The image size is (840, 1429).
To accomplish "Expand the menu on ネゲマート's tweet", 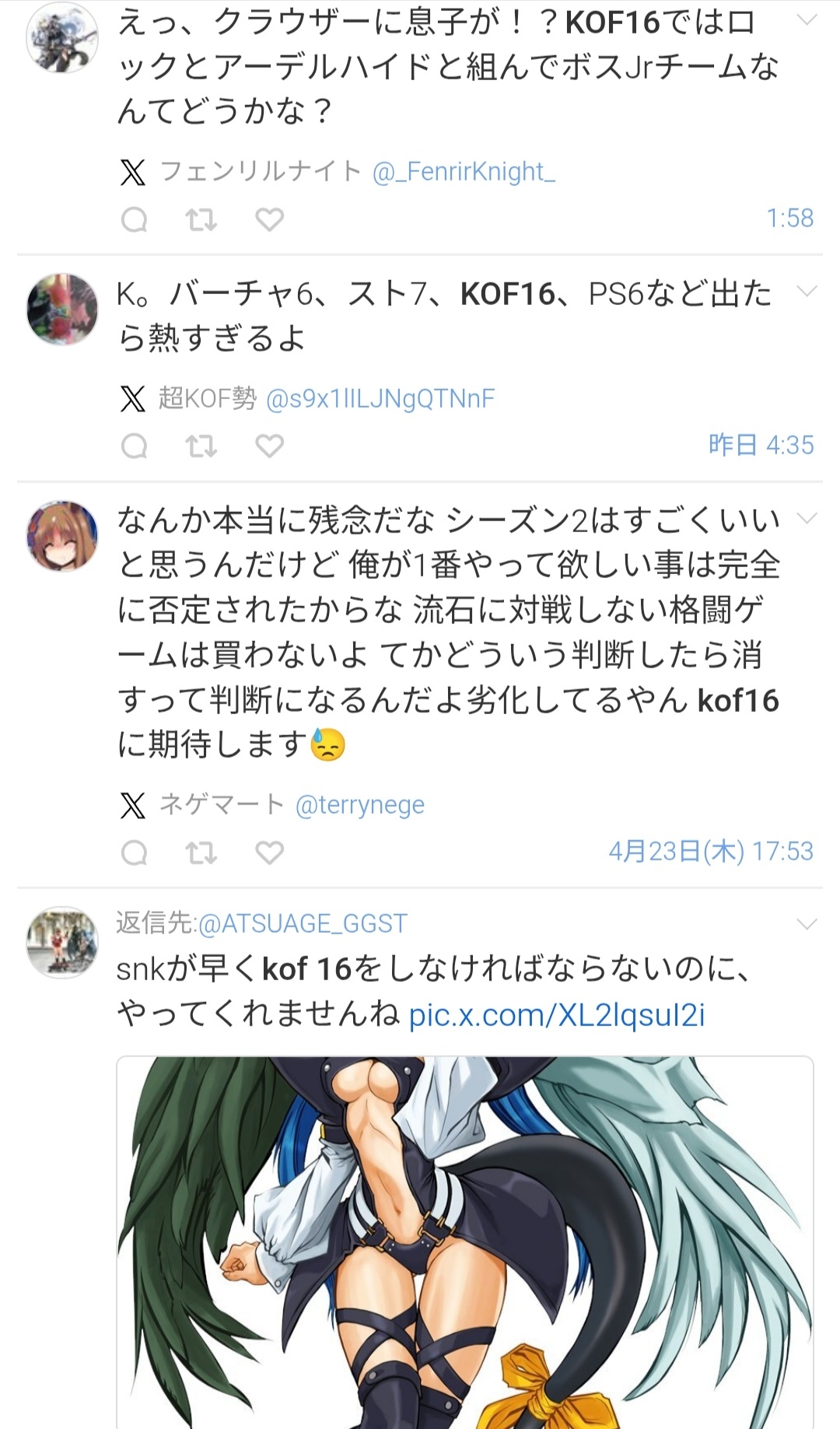I will (x=807, y=518).
